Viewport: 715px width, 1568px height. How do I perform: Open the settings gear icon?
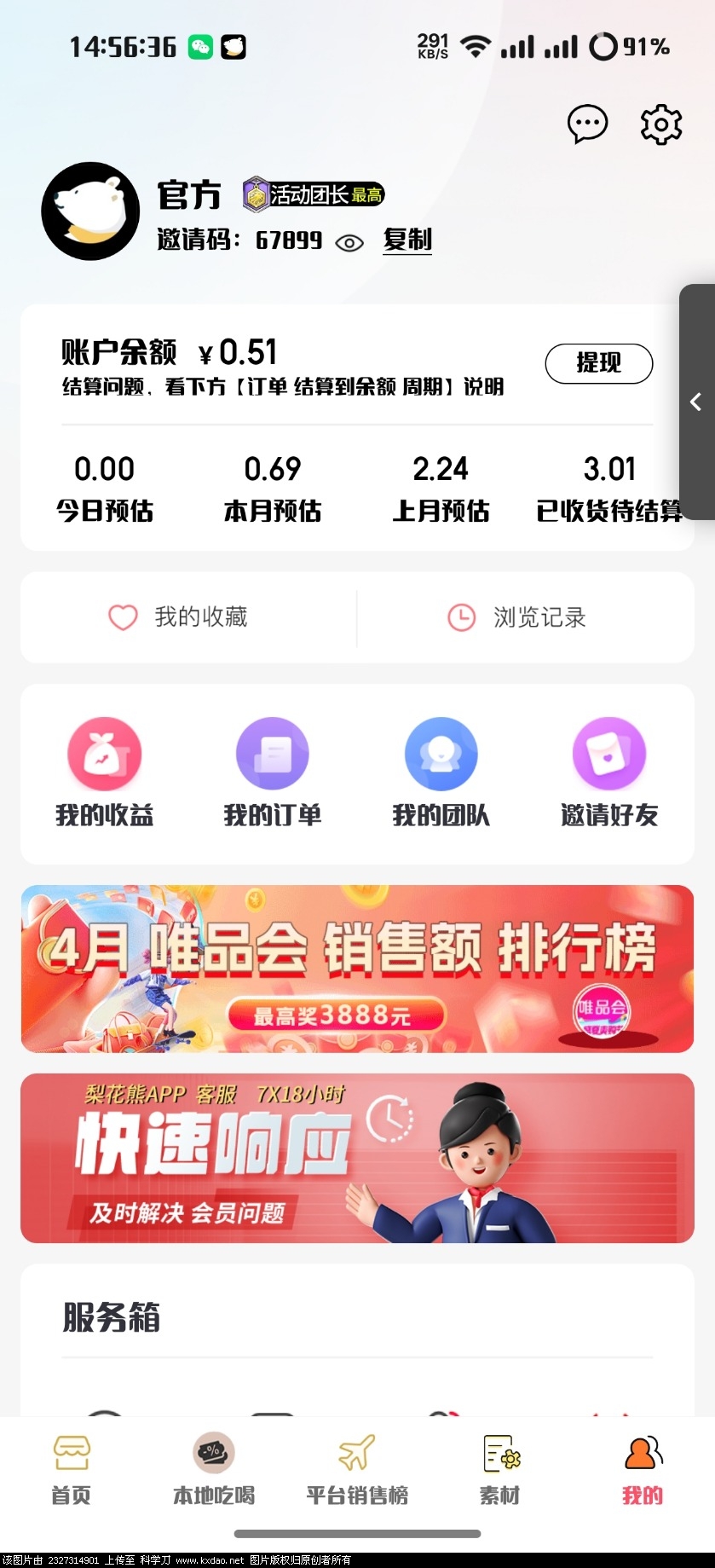pos(661,124)
